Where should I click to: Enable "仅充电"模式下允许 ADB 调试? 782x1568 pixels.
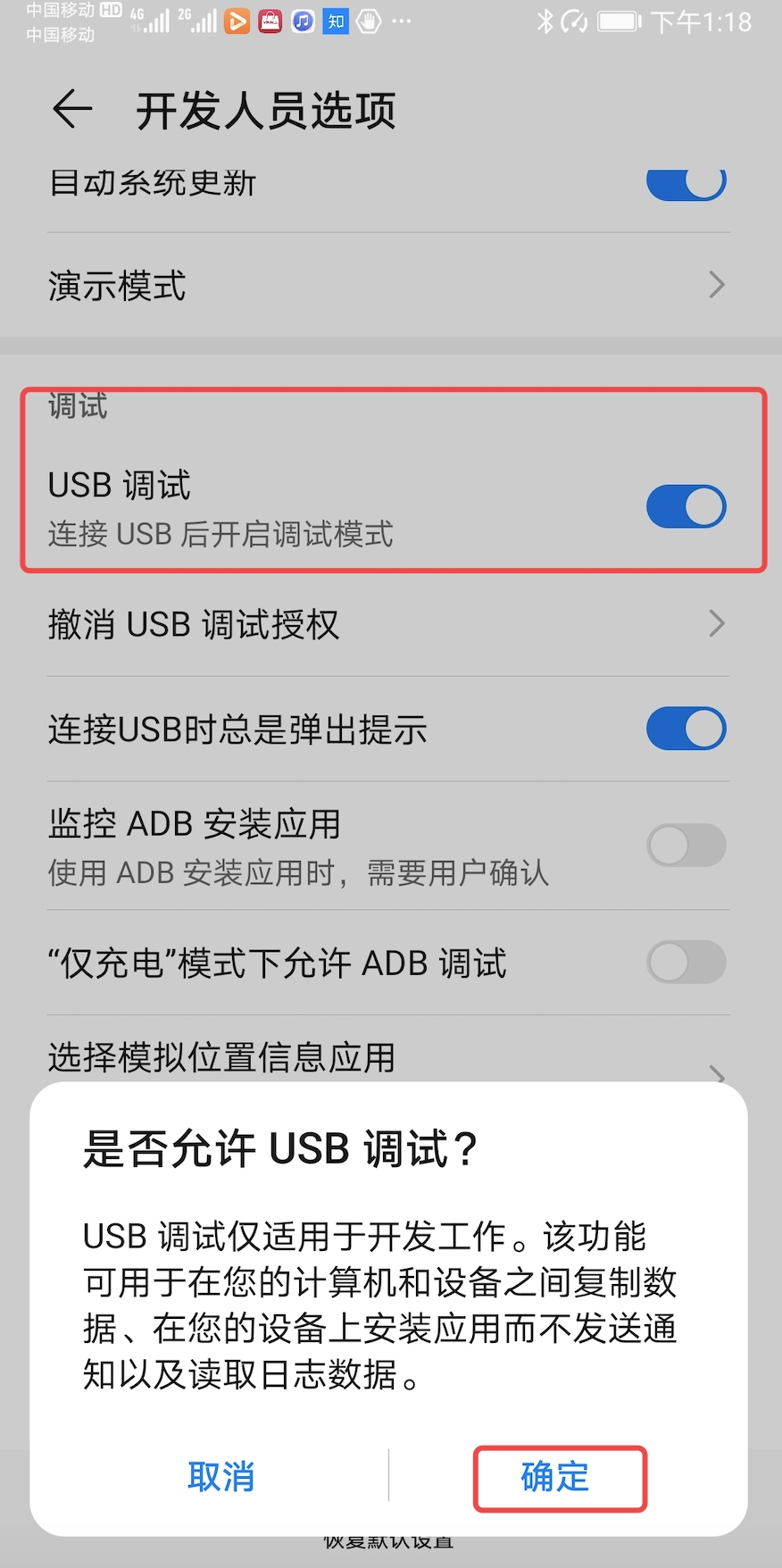686,963
